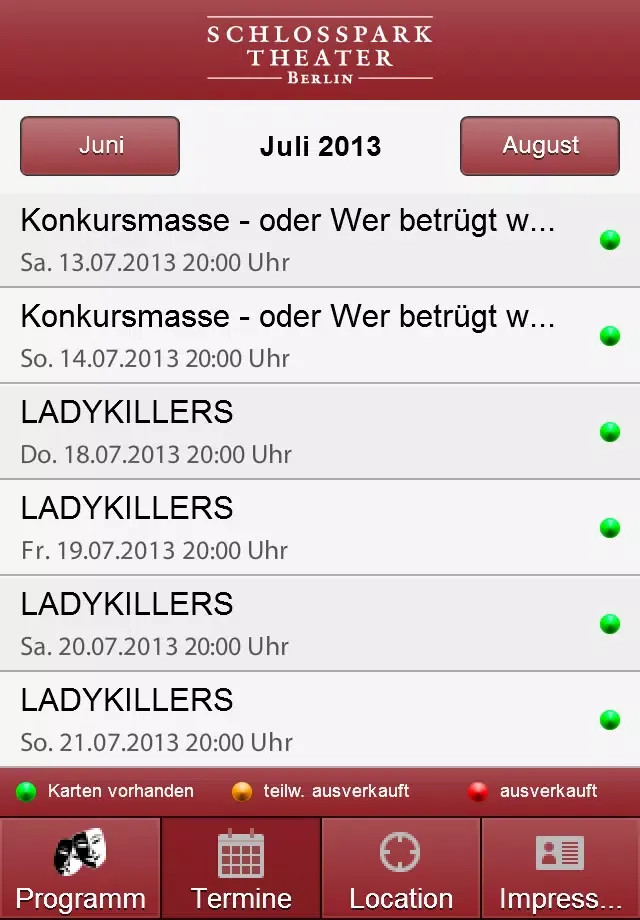The height and width of the screenshot is (920, 640).
Task: Switch to the Programm tab
Action: tap(80, 869)
